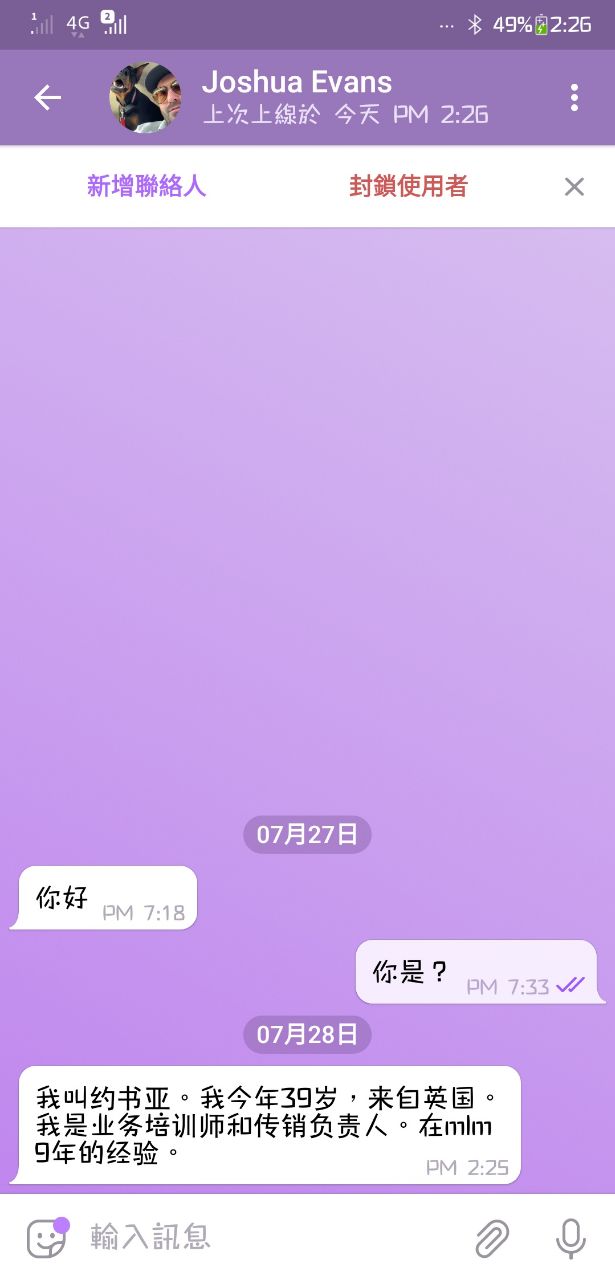Screen dimensions: 615x1280
Task: Attach a file with the paperclip
Action: pyautogui.click(x=491, y=1238)
